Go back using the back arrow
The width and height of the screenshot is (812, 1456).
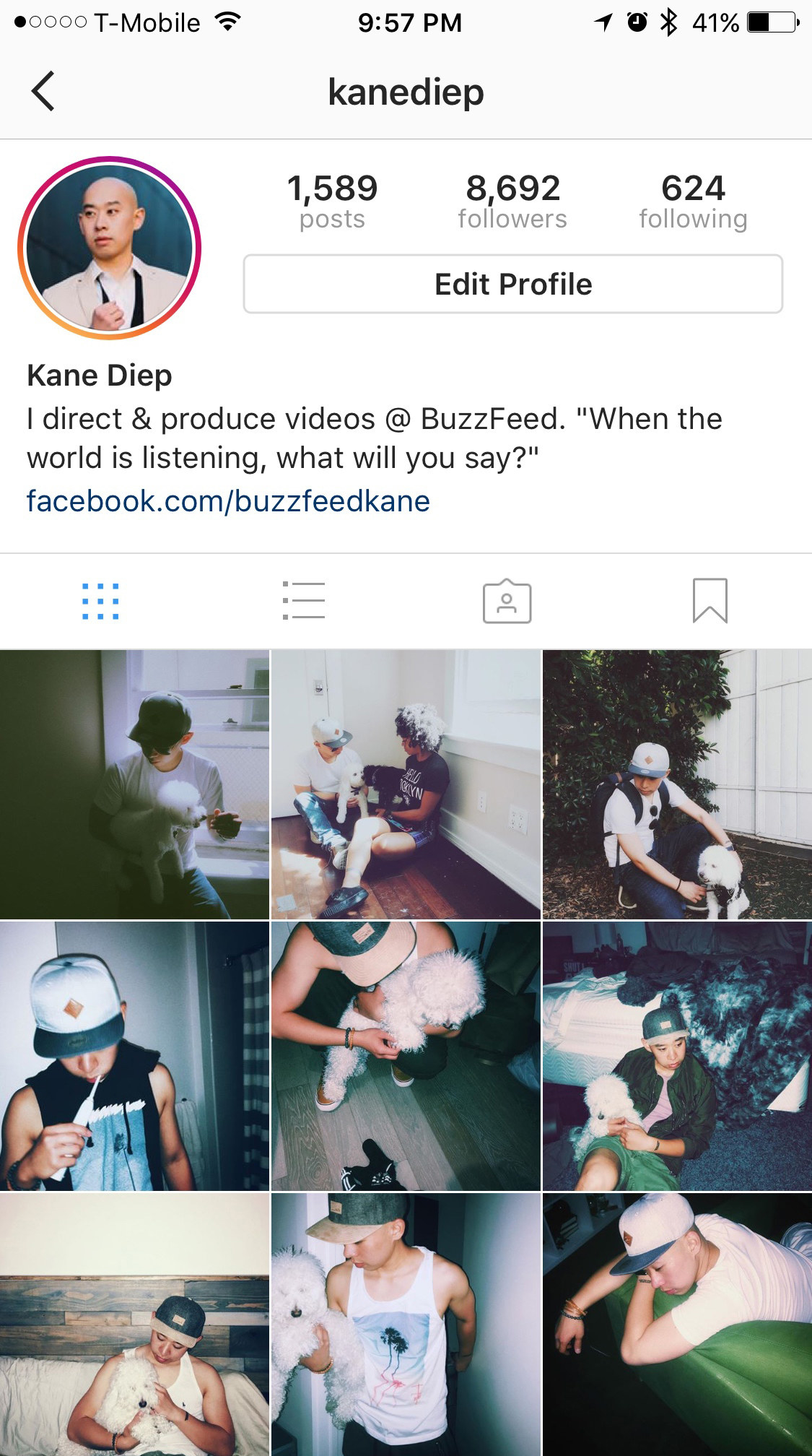click(43, 92)
